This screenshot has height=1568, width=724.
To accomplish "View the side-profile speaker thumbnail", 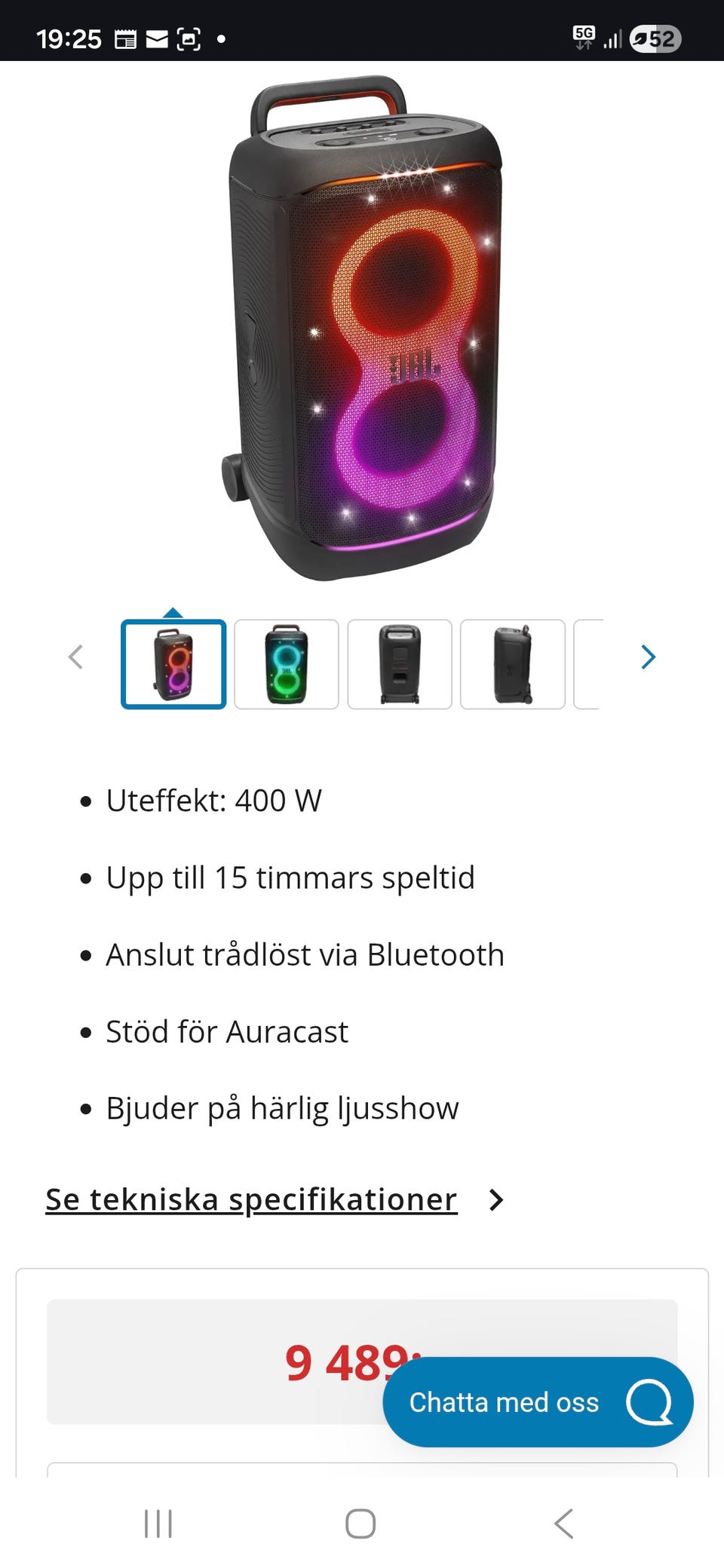I will point(513,664).
